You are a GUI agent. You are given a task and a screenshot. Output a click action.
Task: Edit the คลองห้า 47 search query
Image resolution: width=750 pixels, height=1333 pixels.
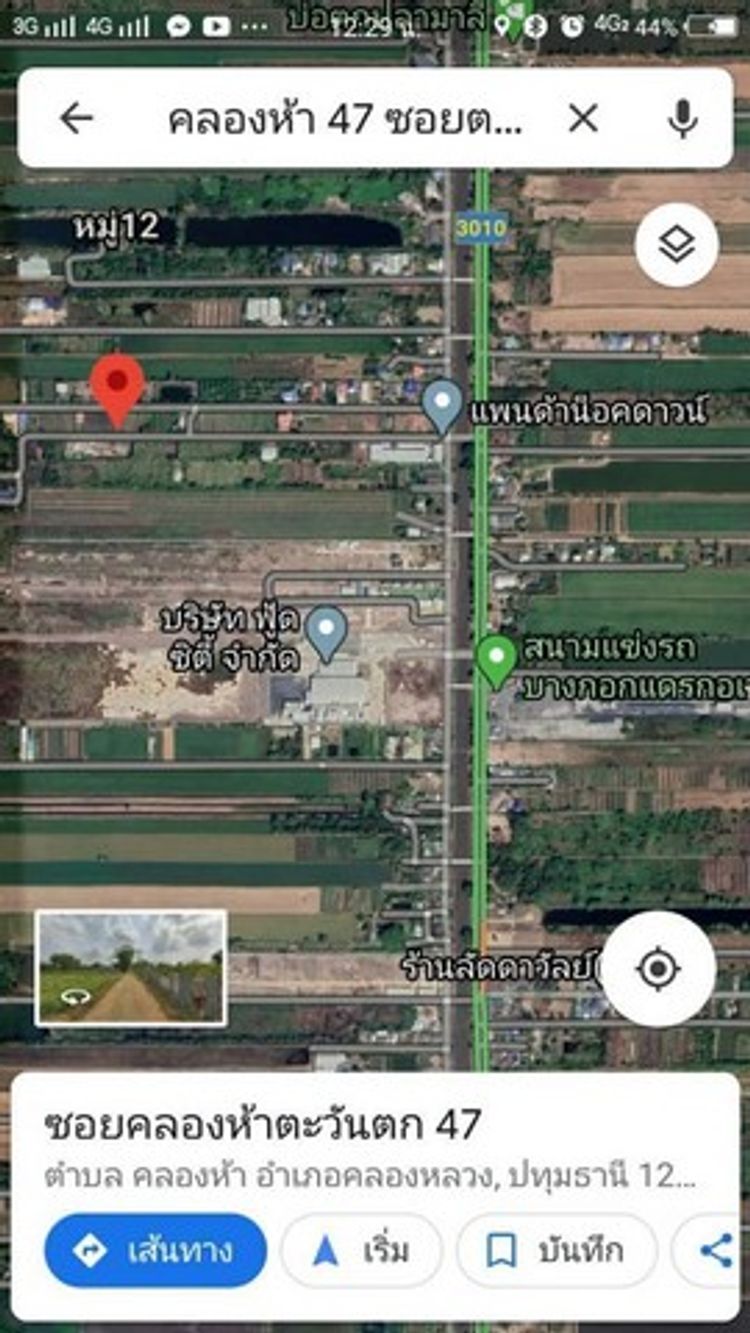click(x=345, y=119)
